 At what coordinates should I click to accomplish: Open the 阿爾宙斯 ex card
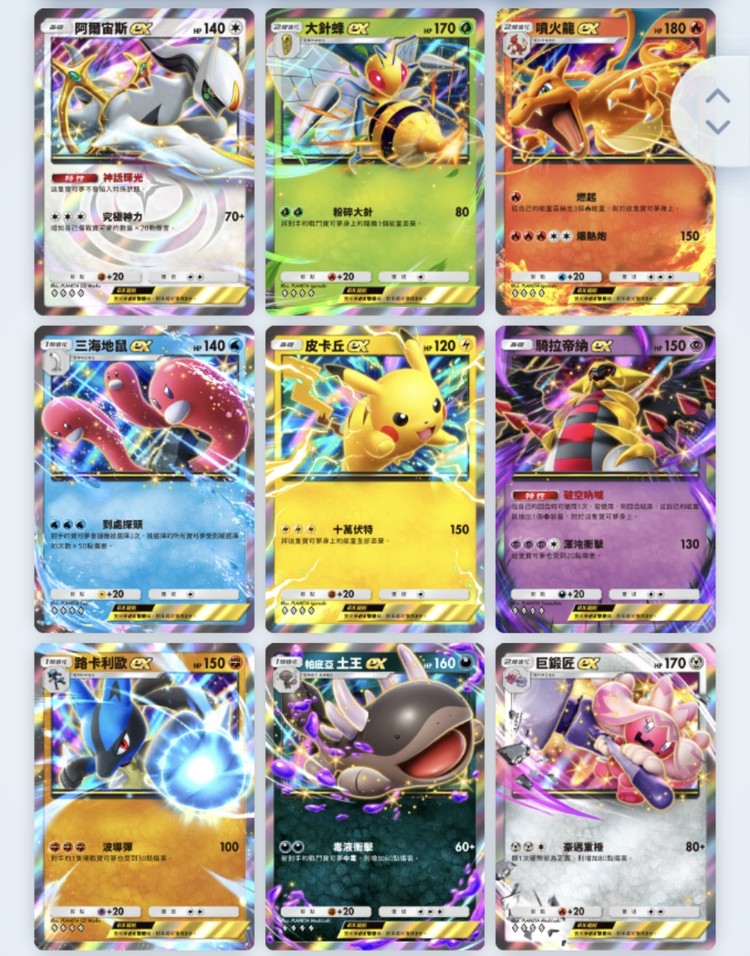(144, 160)
